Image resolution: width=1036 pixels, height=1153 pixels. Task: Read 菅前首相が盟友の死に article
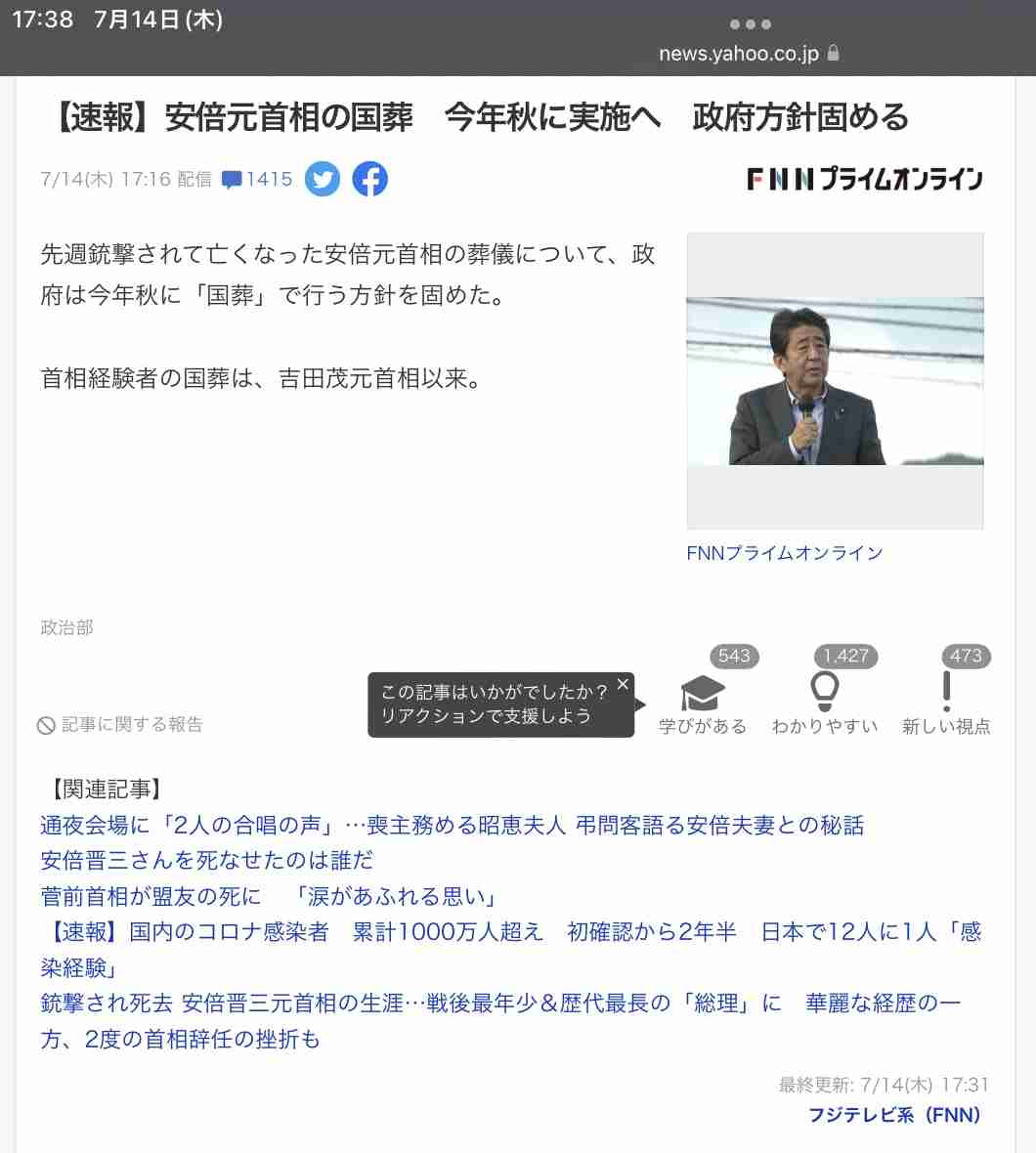[269, 896]
